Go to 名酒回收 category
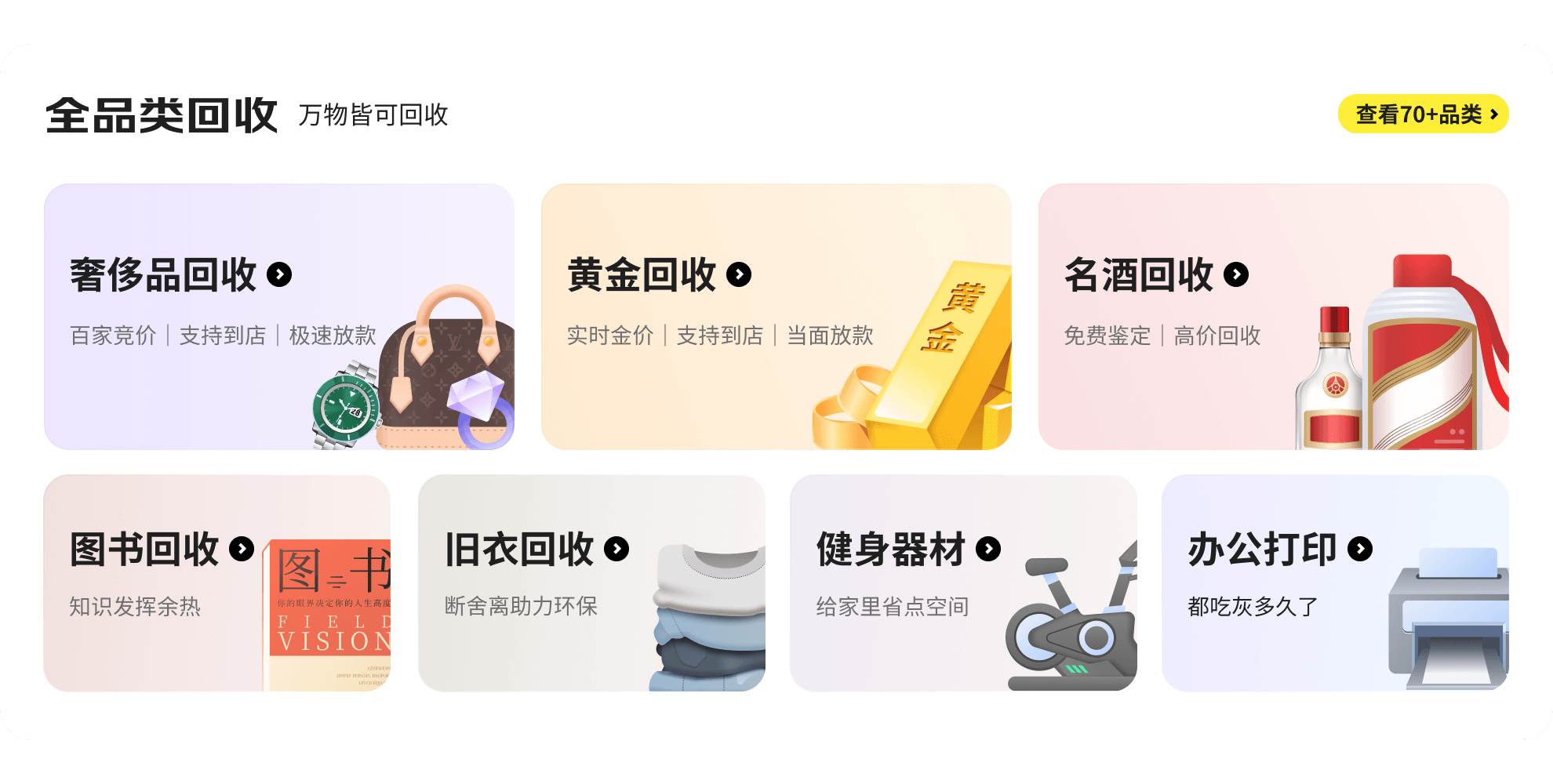Screen dimensions: 1553x784 coord(1273,317)
